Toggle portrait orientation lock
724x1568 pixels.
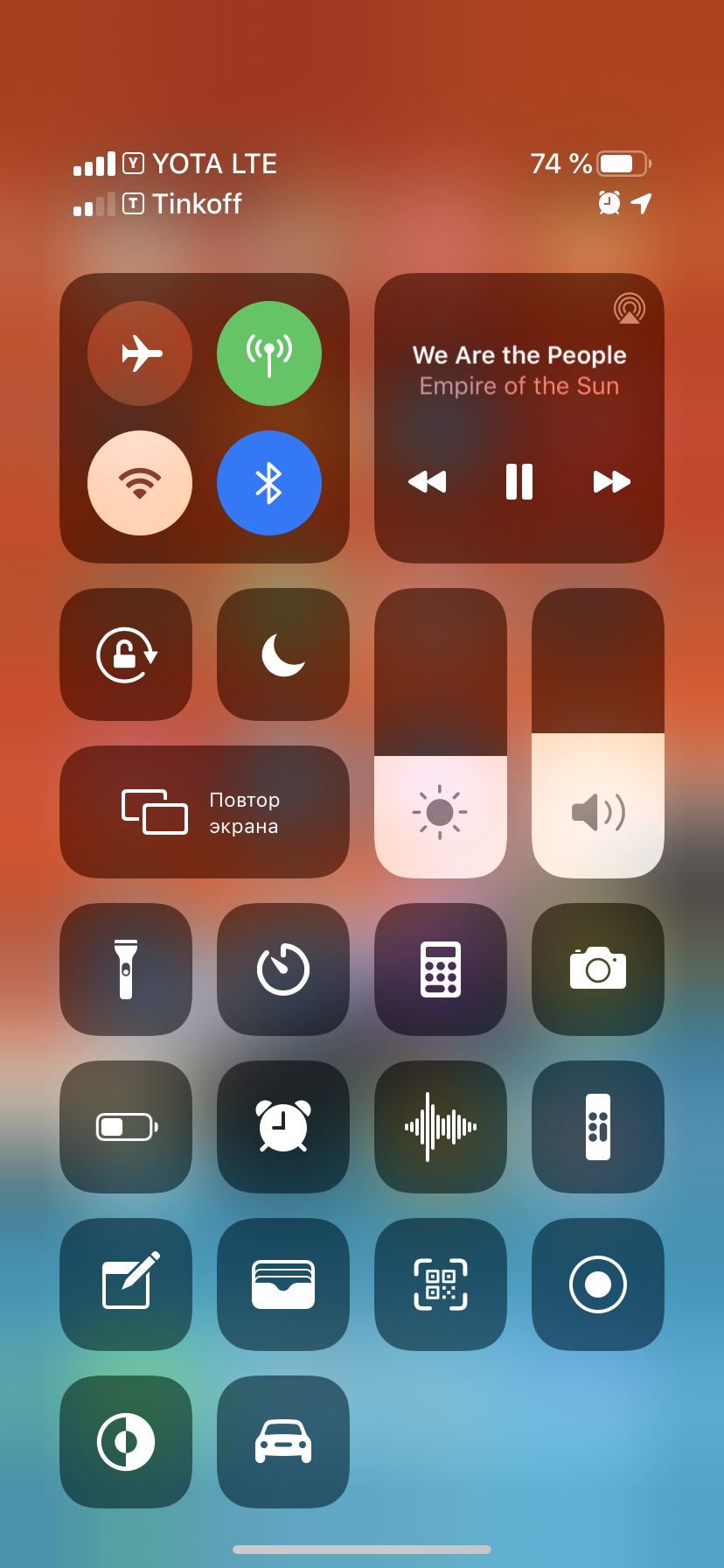126,654
